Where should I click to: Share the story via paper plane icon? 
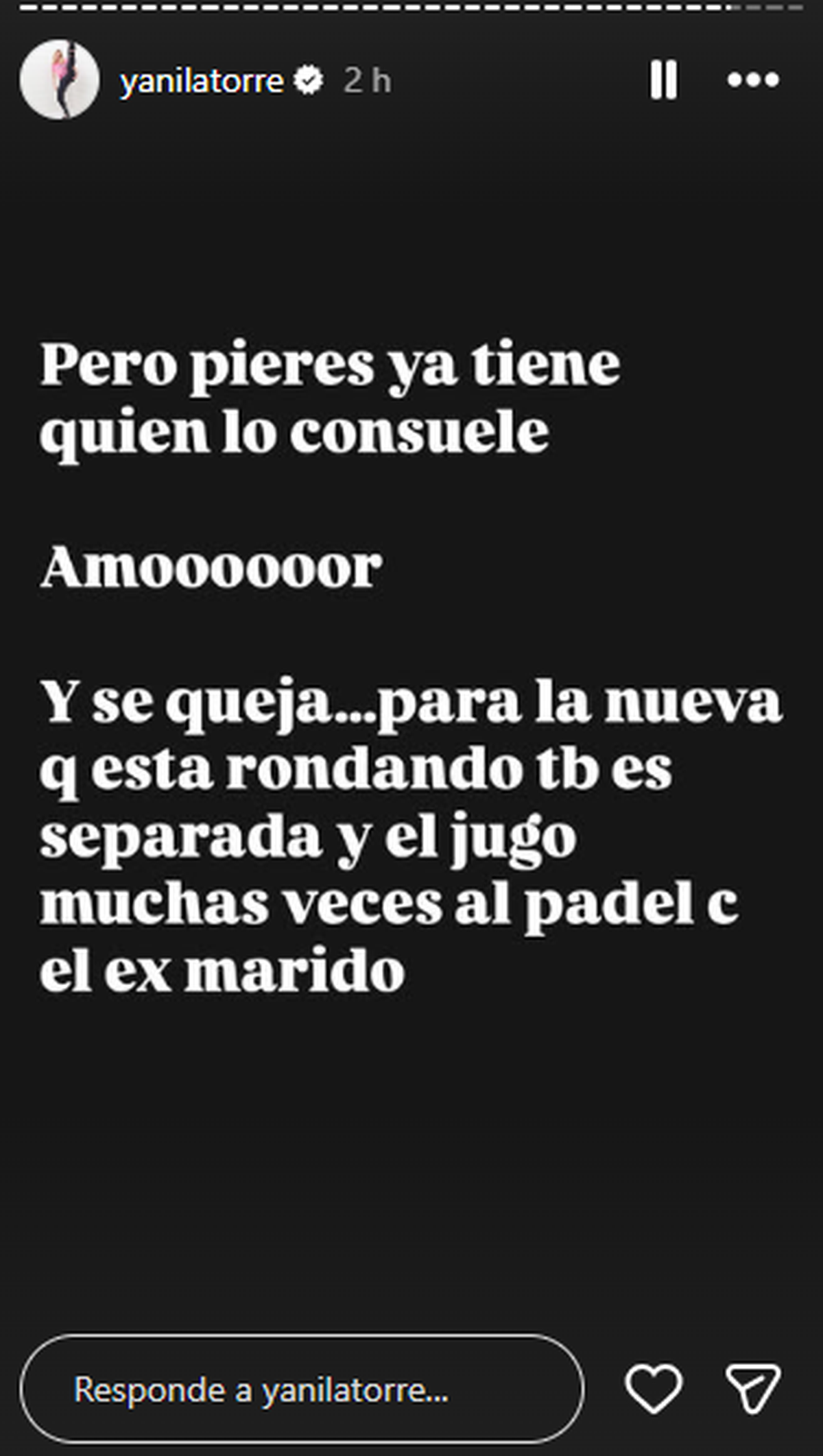pyautogui.click(x=753, y=1388)
